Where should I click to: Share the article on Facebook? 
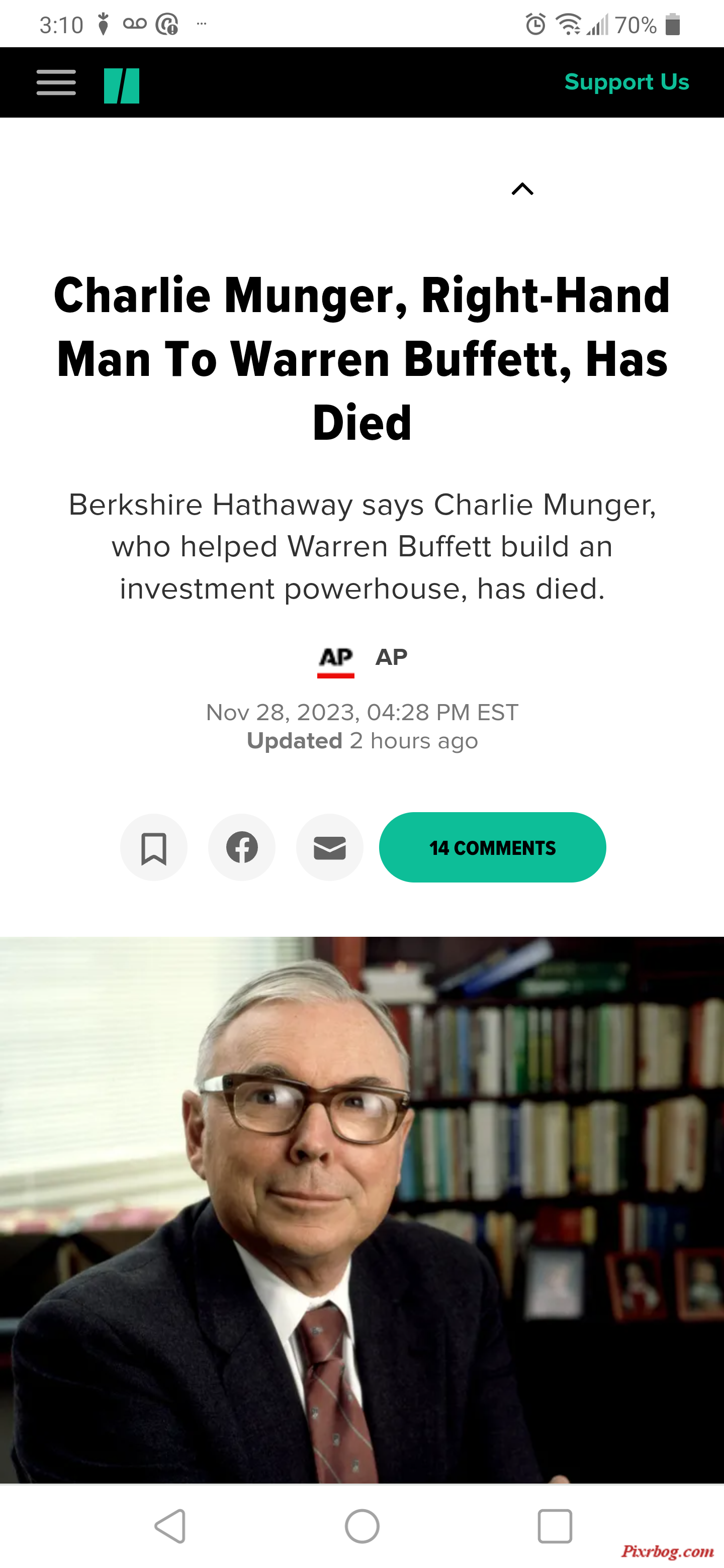(x=242, y=847)
